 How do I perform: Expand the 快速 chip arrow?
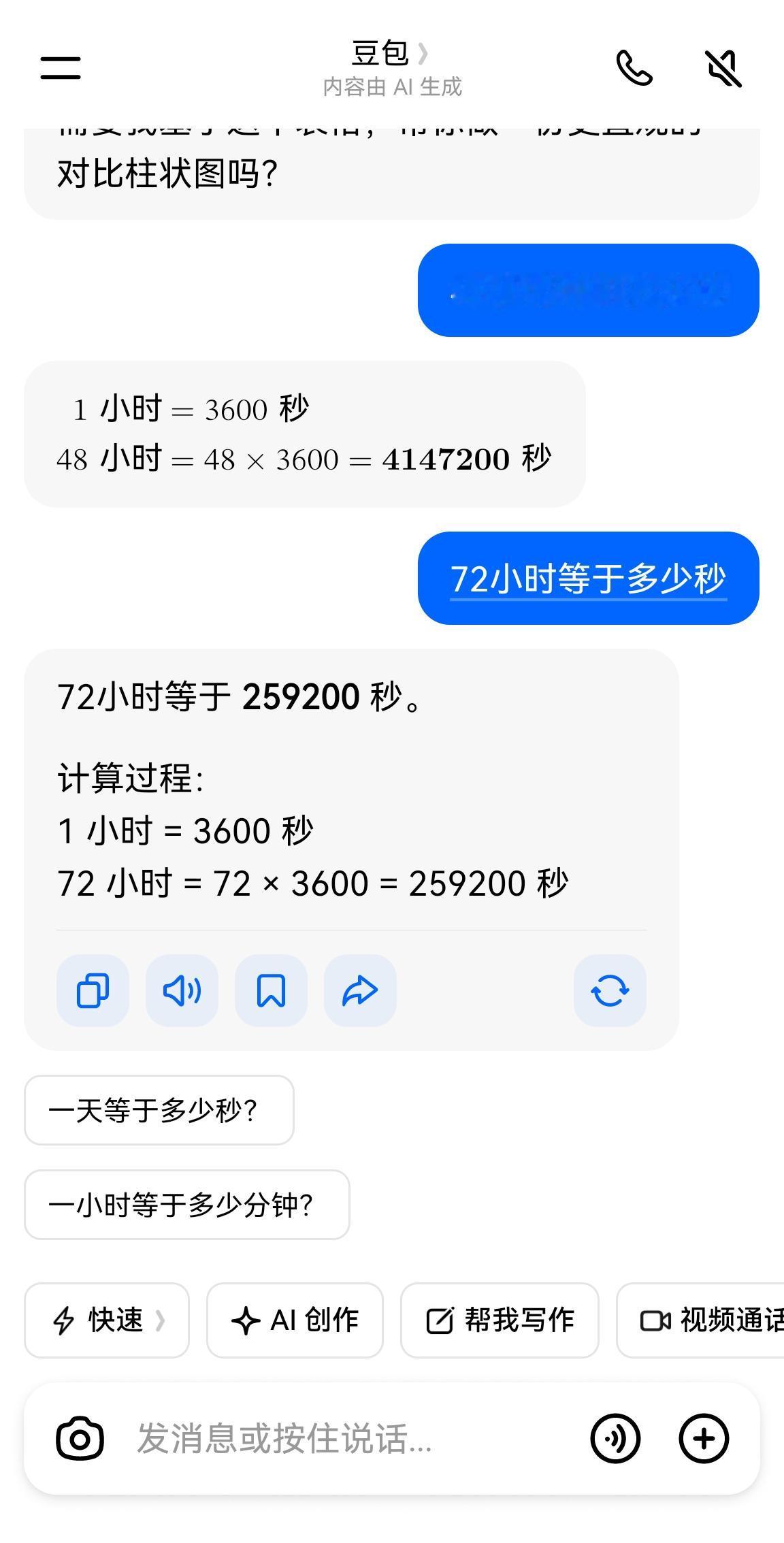161,1320
